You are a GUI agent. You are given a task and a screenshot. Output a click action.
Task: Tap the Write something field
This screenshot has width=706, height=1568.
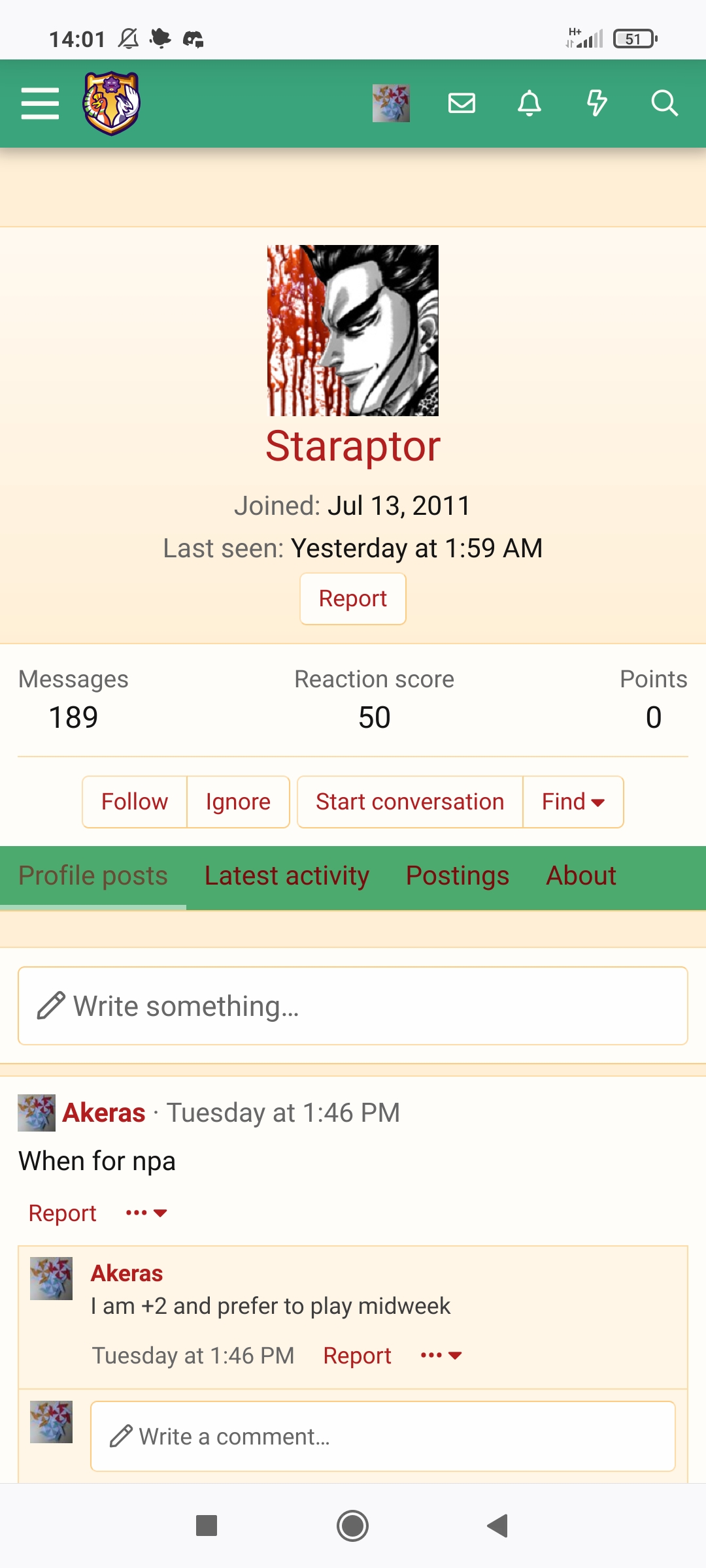coord(353,1006)
